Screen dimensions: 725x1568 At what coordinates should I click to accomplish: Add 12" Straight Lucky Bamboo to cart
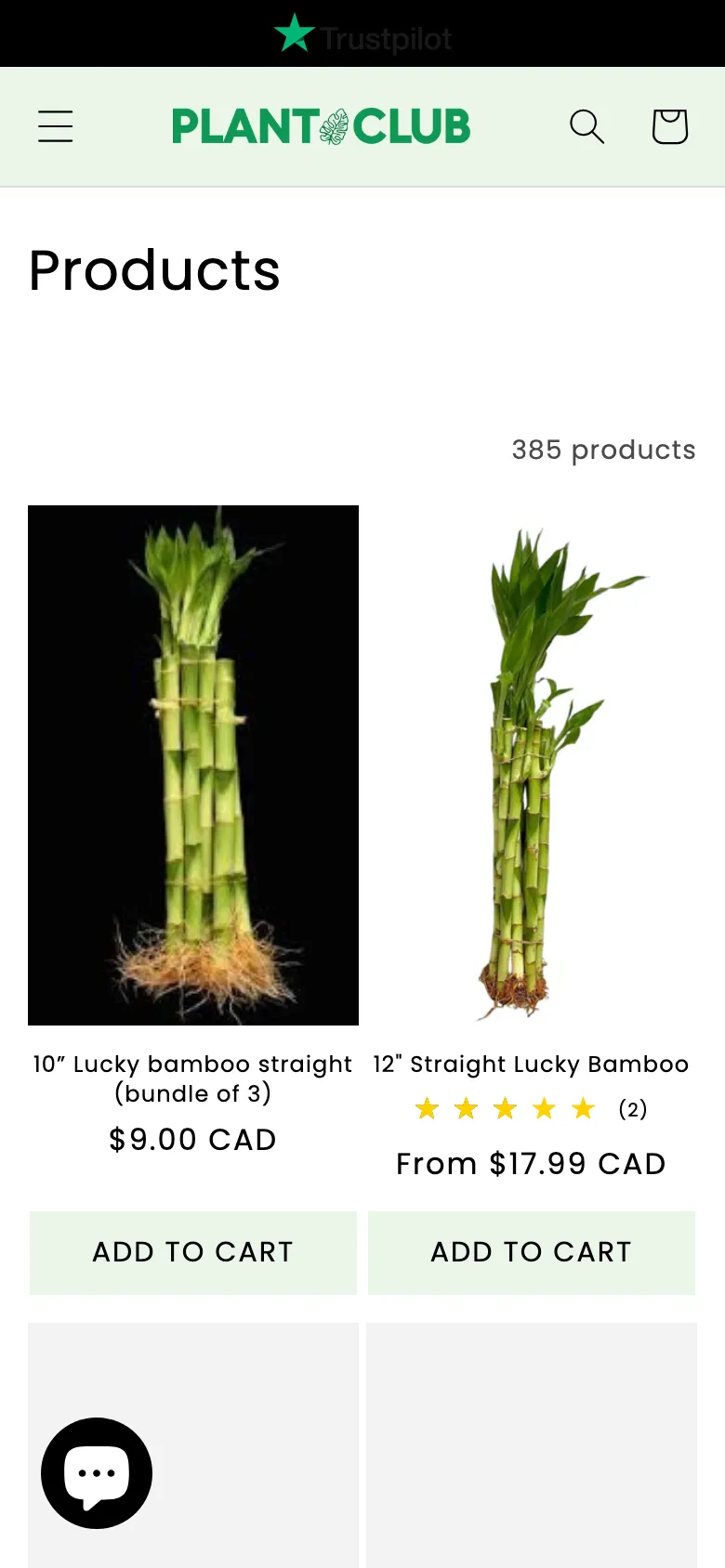[x=532, y=1252]
